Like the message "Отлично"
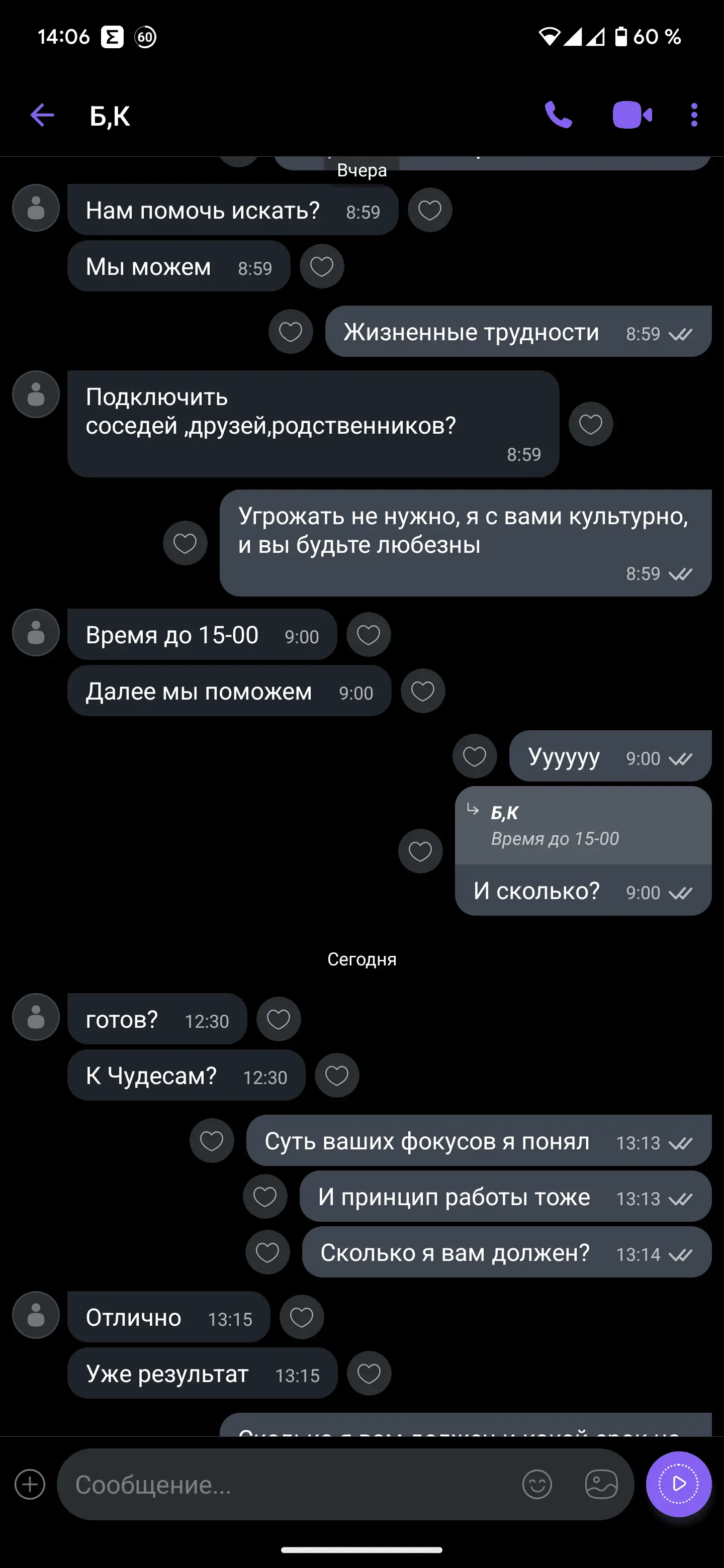The width and height of the screenshot is (724, 1568). 301,1317
